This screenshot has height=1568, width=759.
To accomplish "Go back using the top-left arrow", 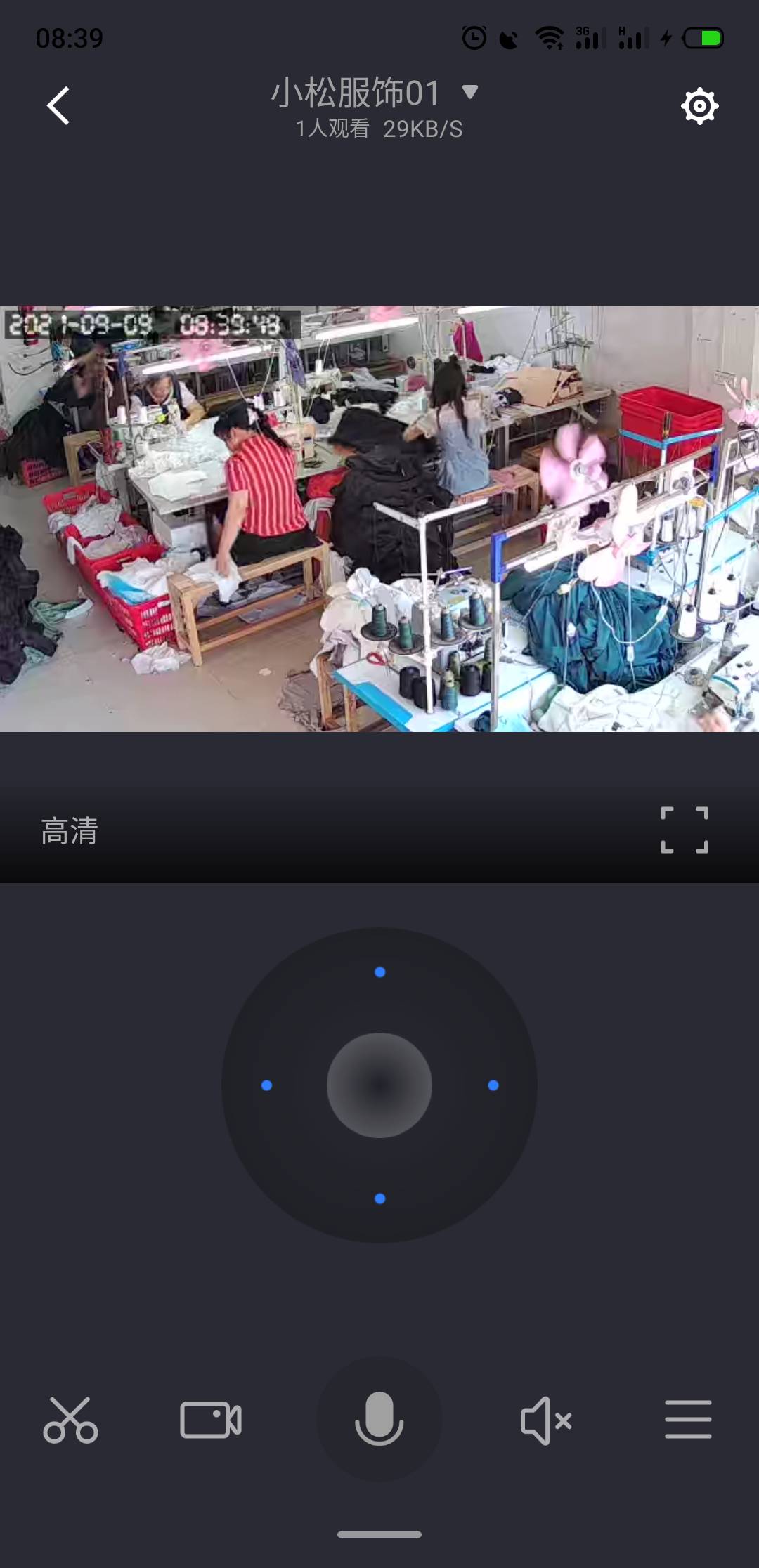I will [58, 106].
